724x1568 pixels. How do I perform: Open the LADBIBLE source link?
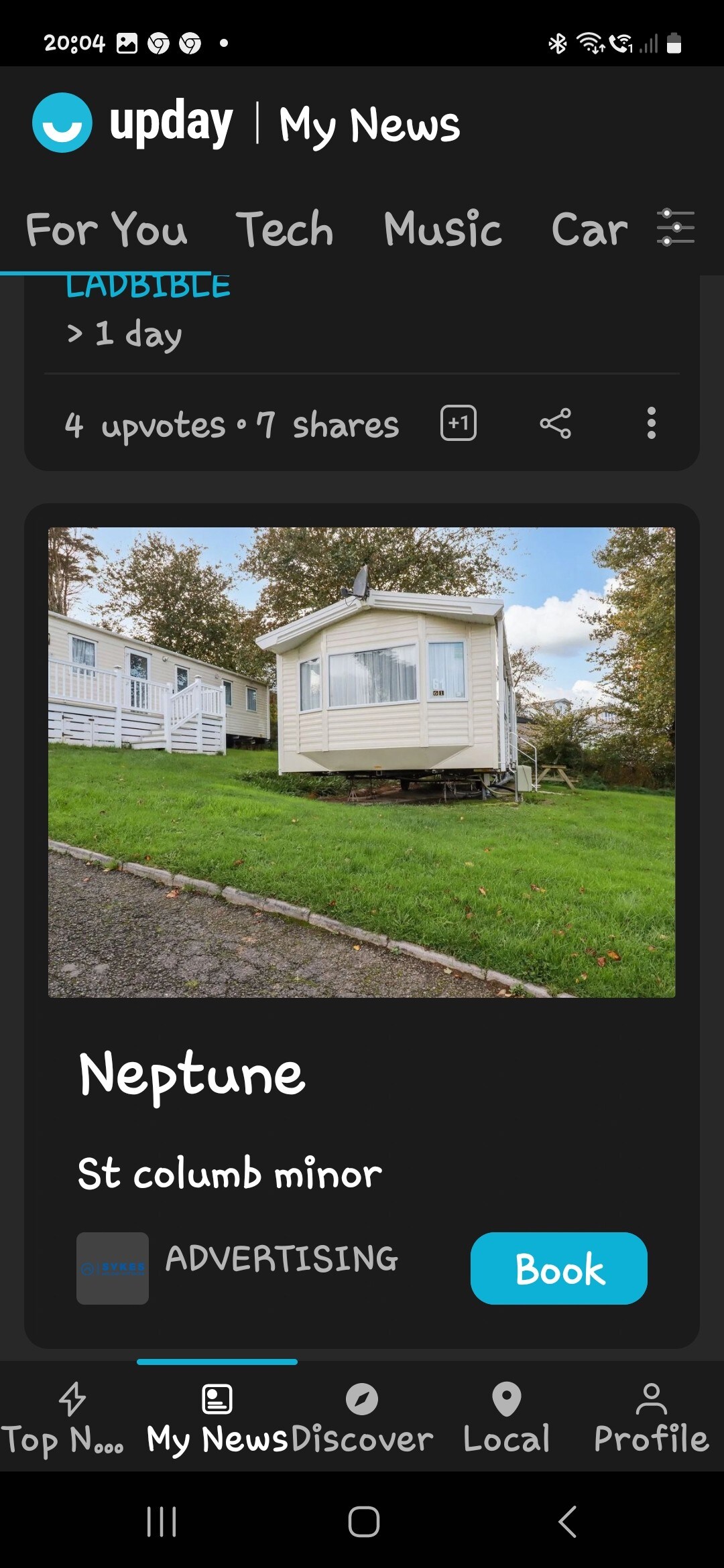pos(147,287)
